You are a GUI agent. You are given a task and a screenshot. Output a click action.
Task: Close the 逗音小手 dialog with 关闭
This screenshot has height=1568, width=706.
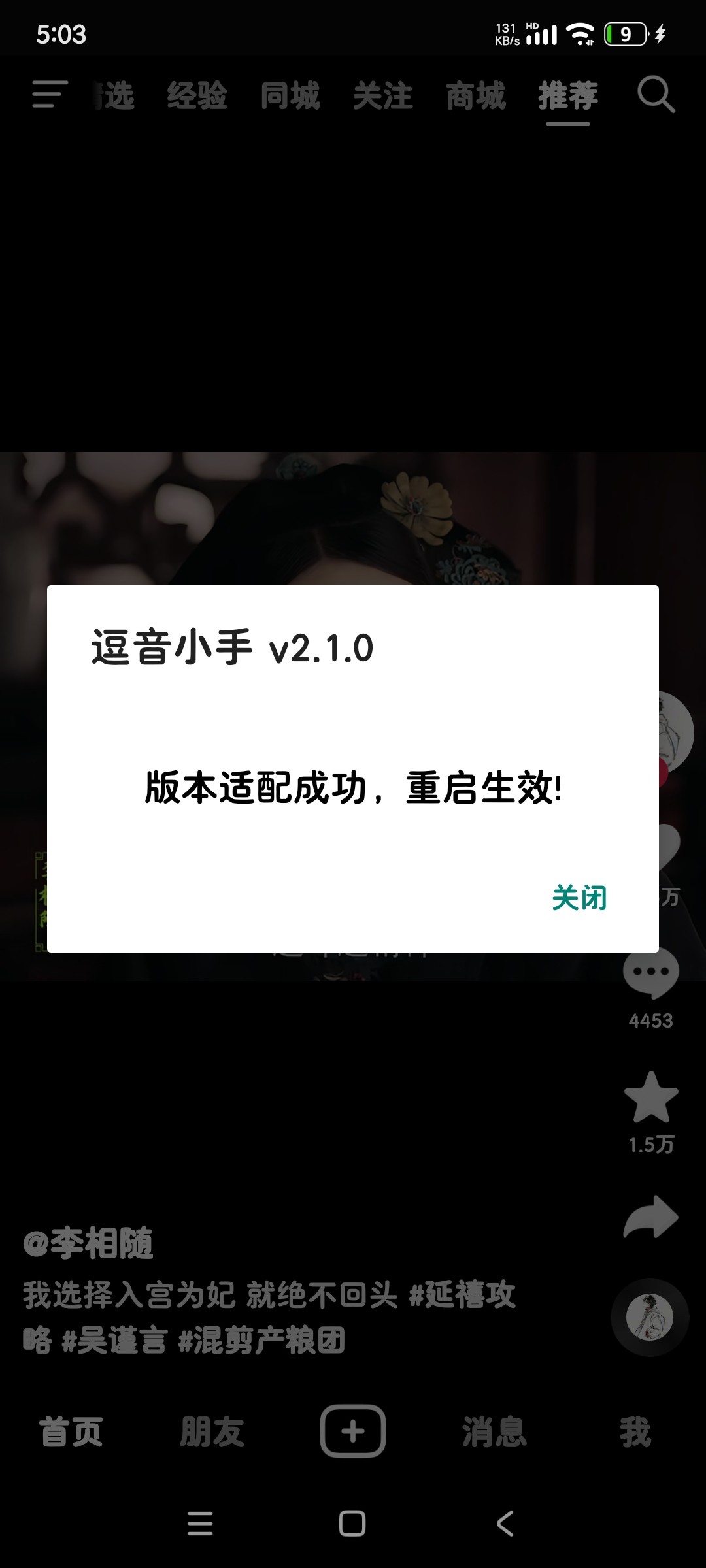coord(579,898)
